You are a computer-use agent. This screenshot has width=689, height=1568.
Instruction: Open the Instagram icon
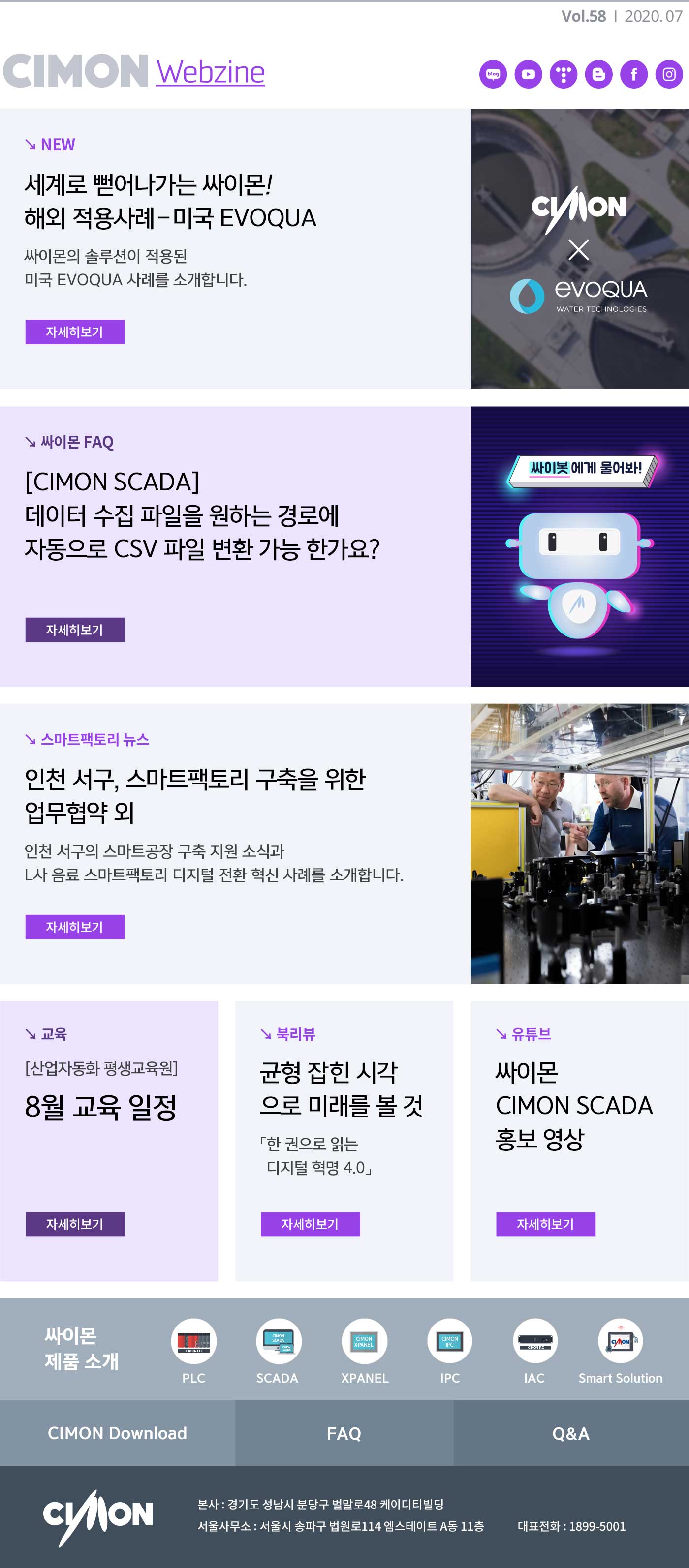point(669,74)
